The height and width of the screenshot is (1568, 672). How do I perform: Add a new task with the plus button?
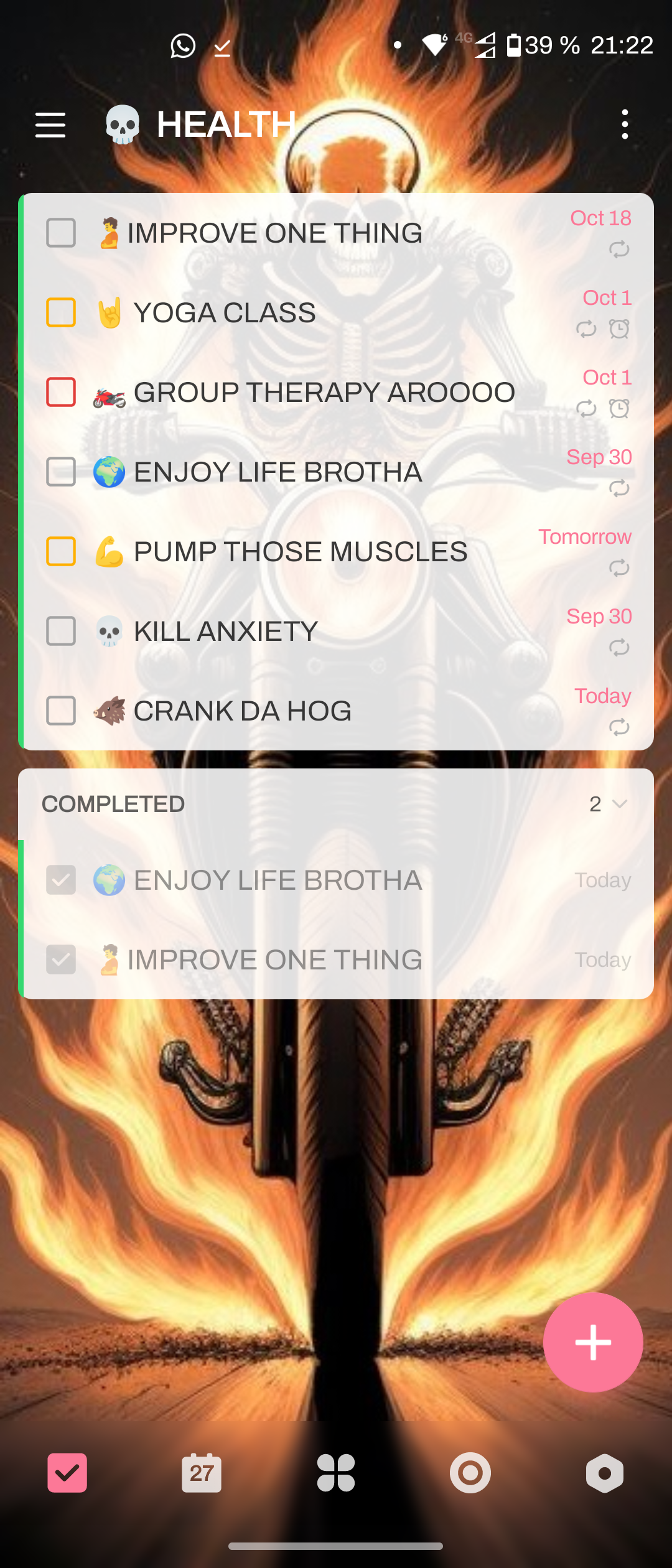coord(592,1342)
